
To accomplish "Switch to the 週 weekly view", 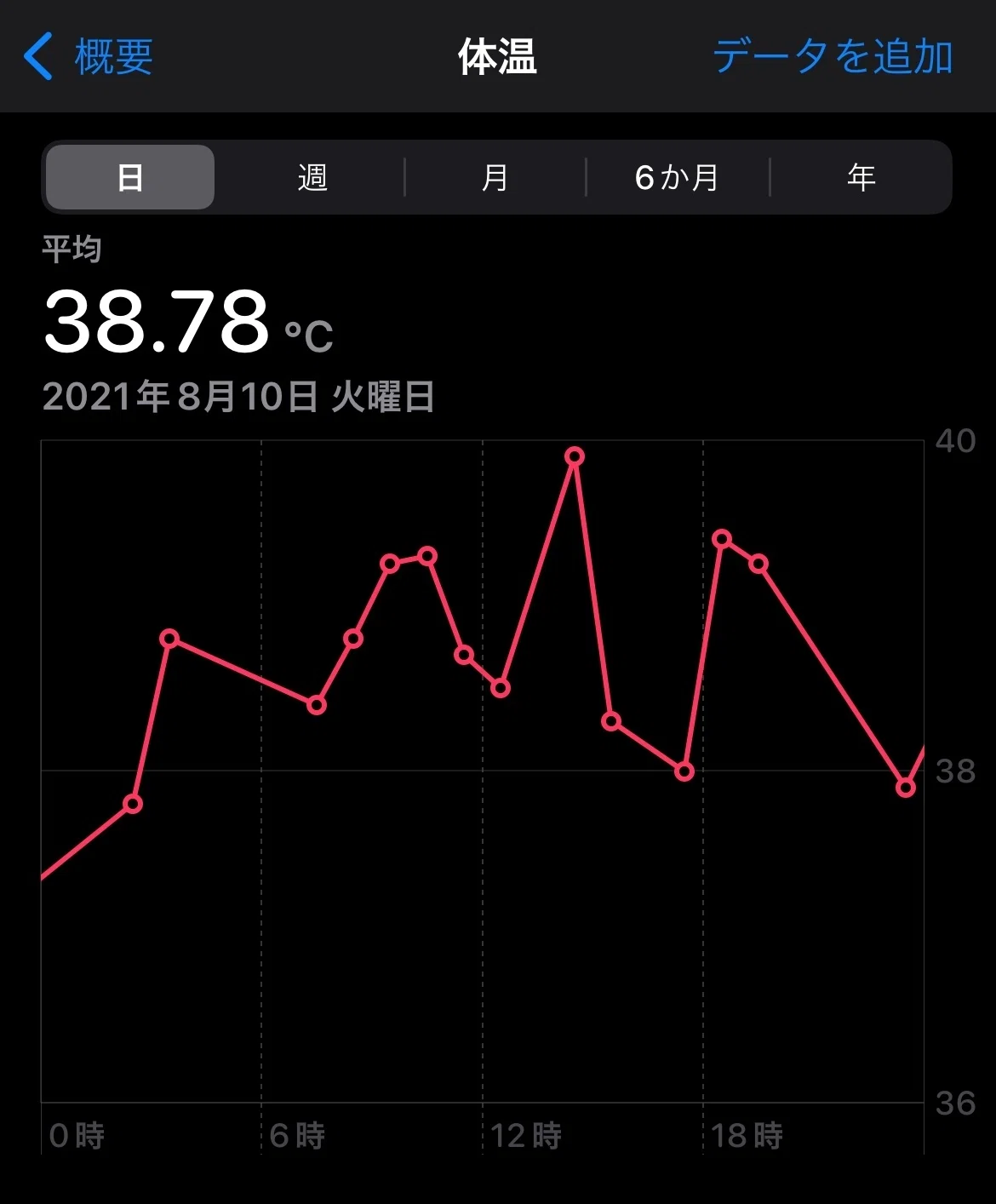I will coord(312,177).
